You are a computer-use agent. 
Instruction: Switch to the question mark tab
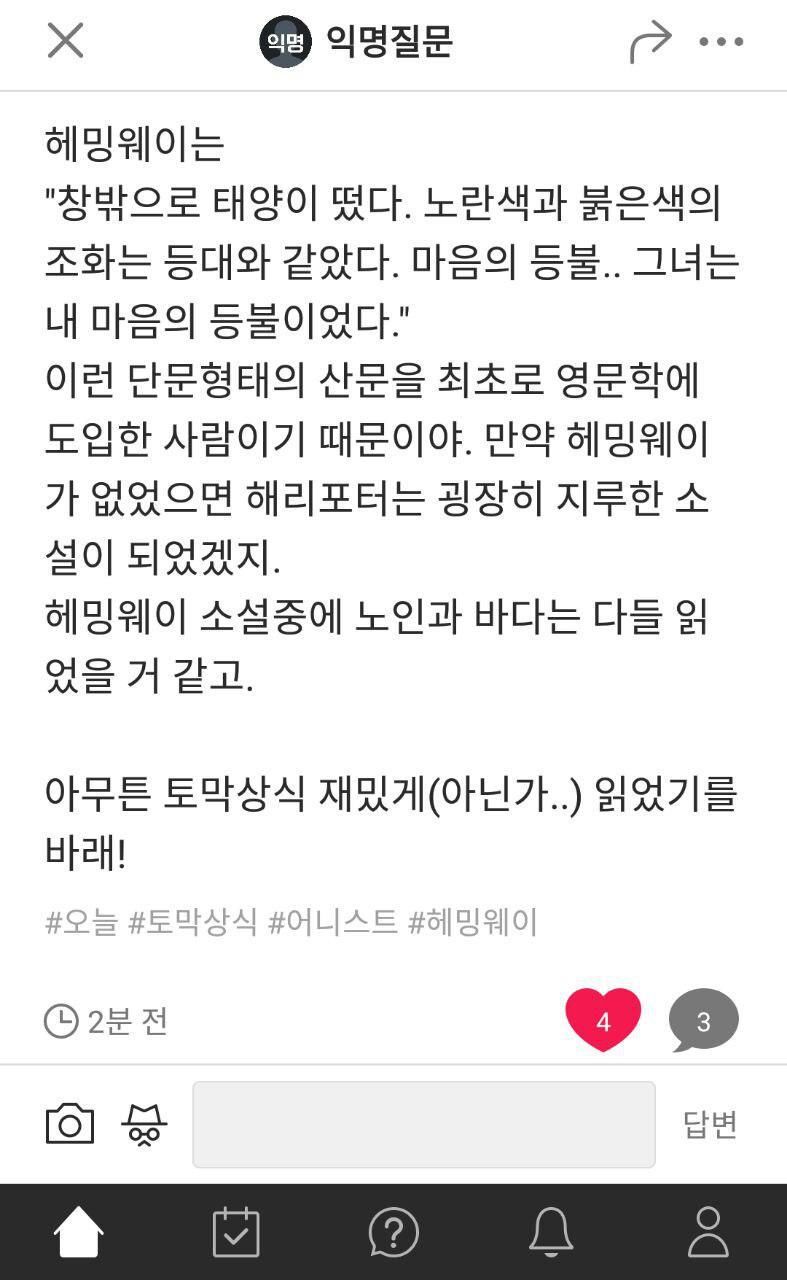393,1231
